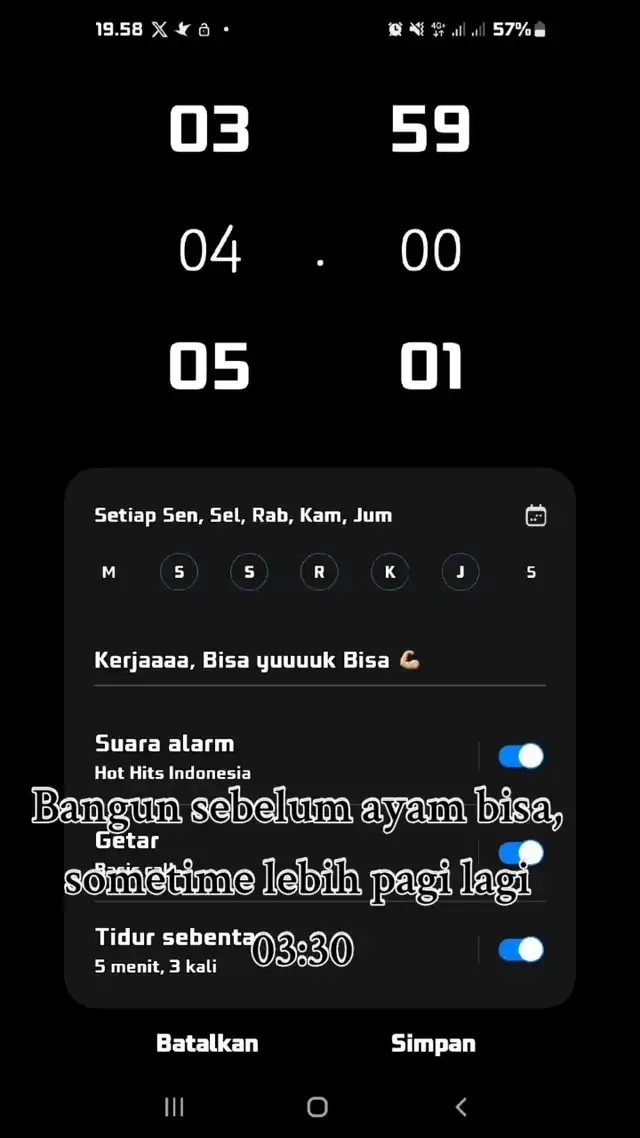Set hour to 05 in picker

[210, 366]
